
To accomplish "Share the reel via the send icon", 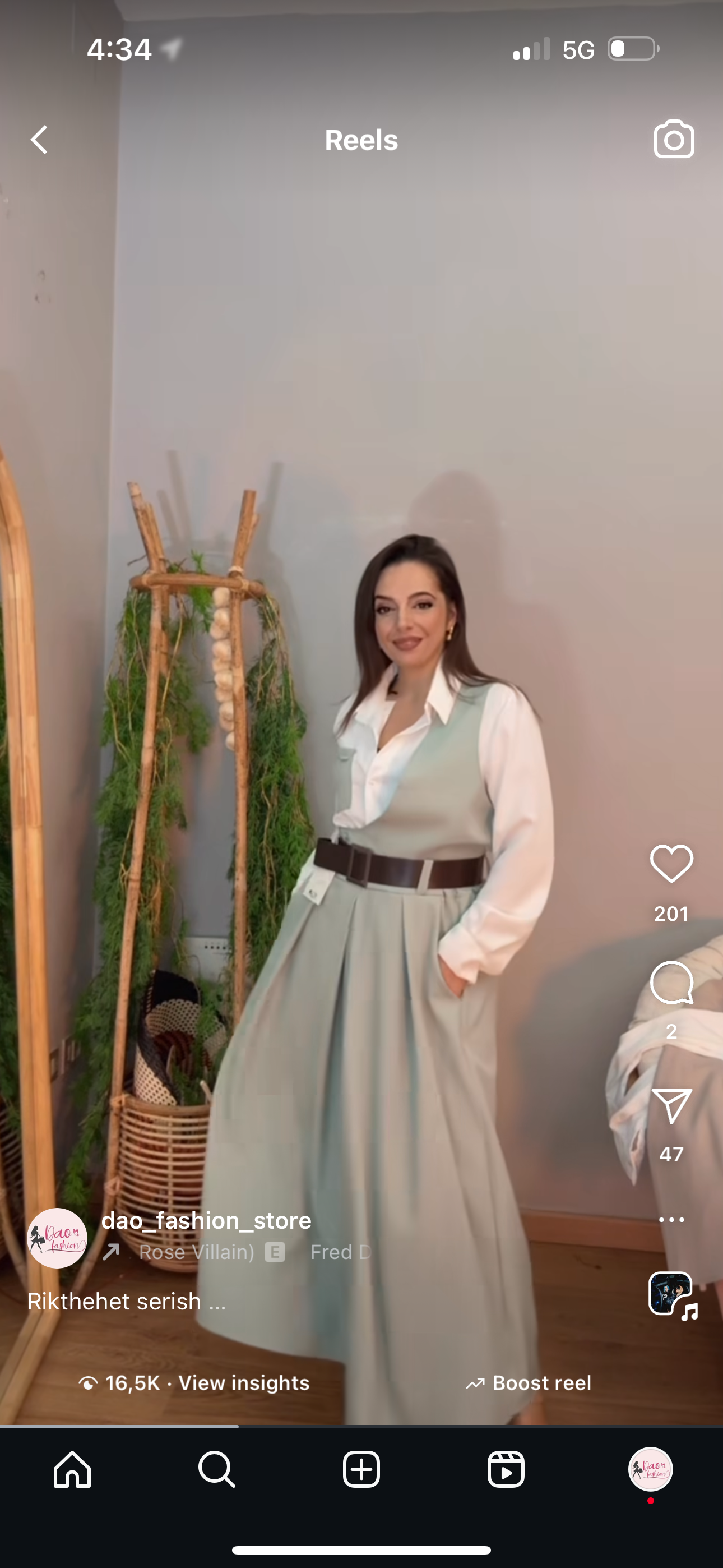I will pos(671,1105).
